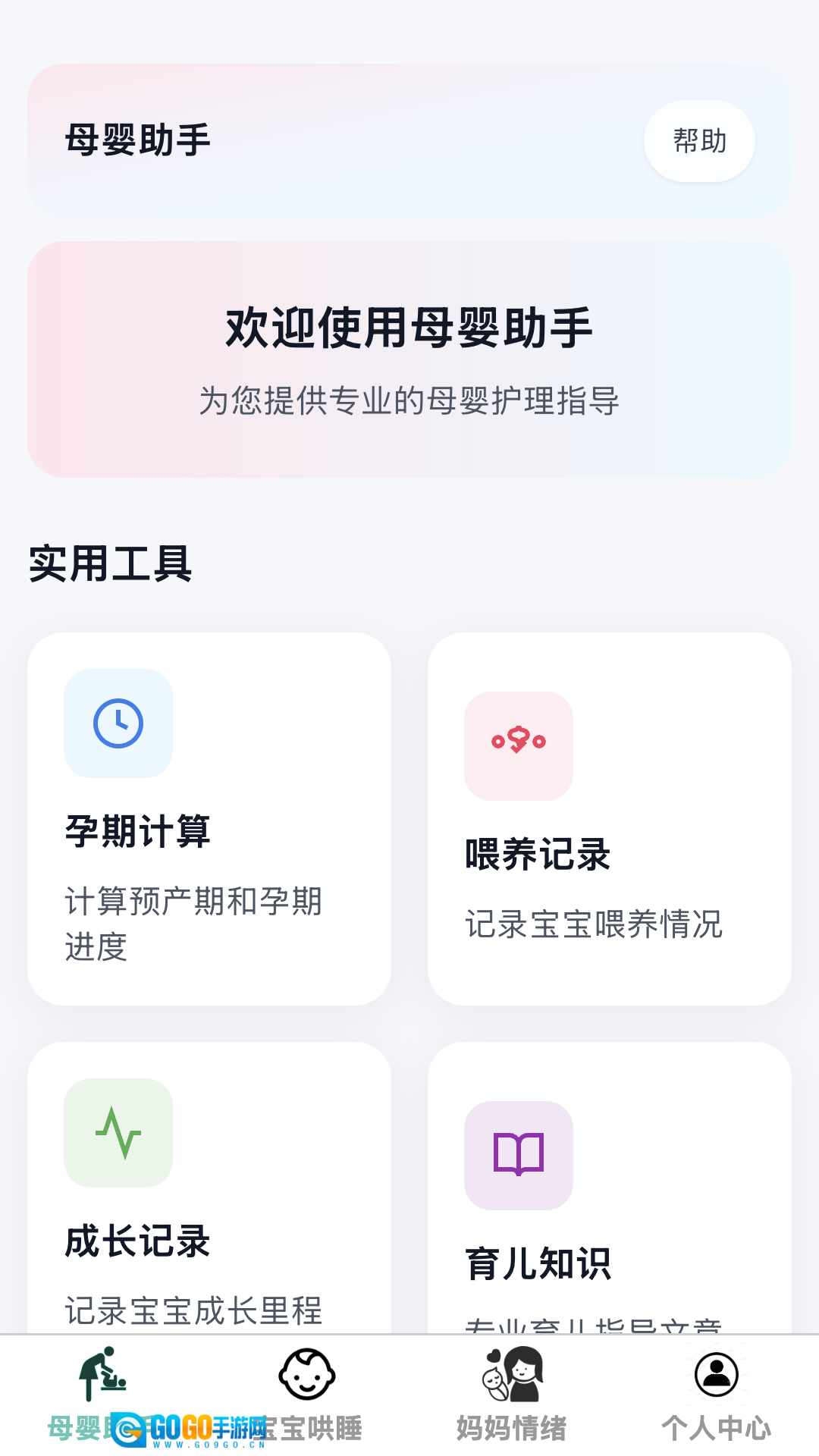Switch to the 宝宝哄睡 tab
This screenshot has height=1456, width=819.
307,1395
